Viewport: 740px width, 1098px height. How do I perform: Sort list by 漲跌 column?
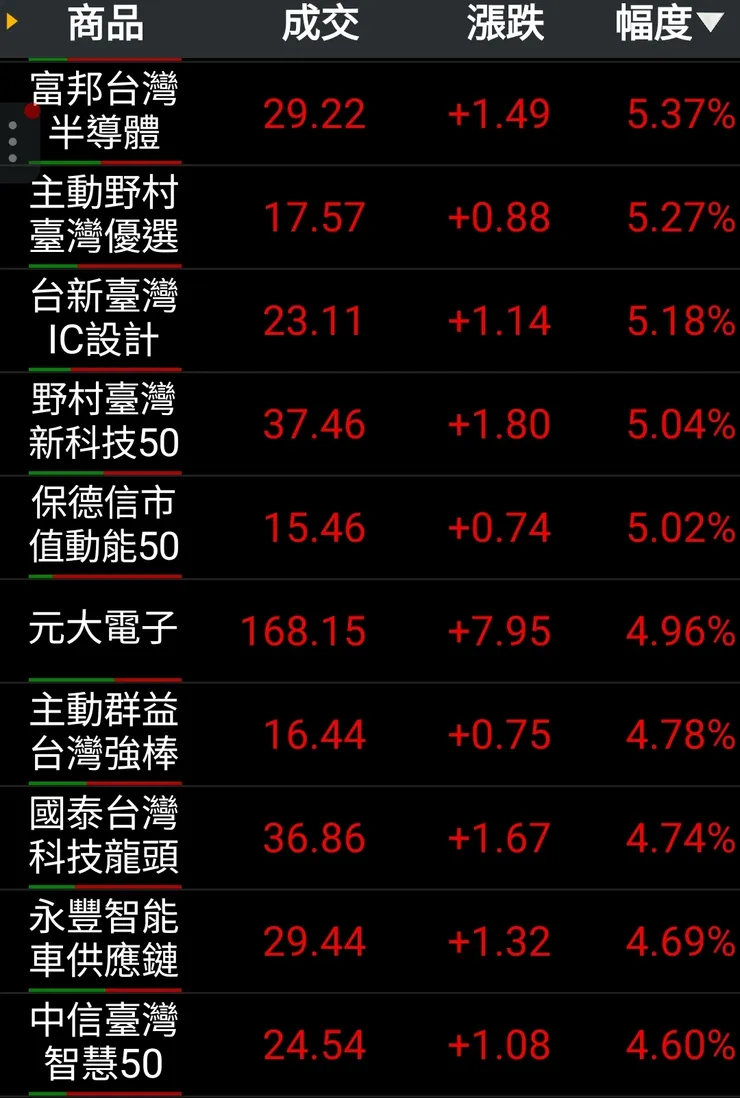pos(505,25)
